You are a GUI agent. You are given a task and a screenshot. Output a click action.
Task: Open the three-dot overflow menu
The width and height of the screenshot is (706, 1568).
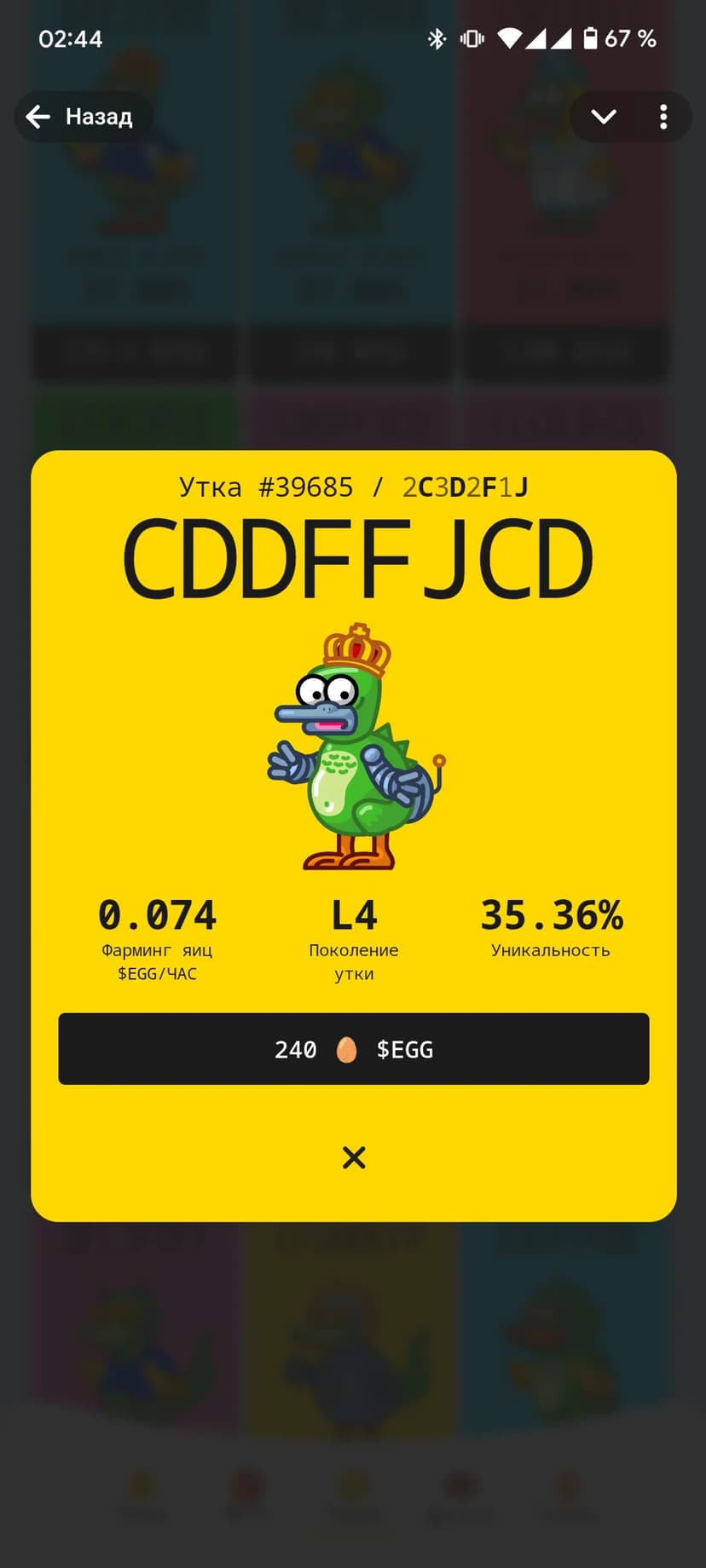click(x=663, y=117)
